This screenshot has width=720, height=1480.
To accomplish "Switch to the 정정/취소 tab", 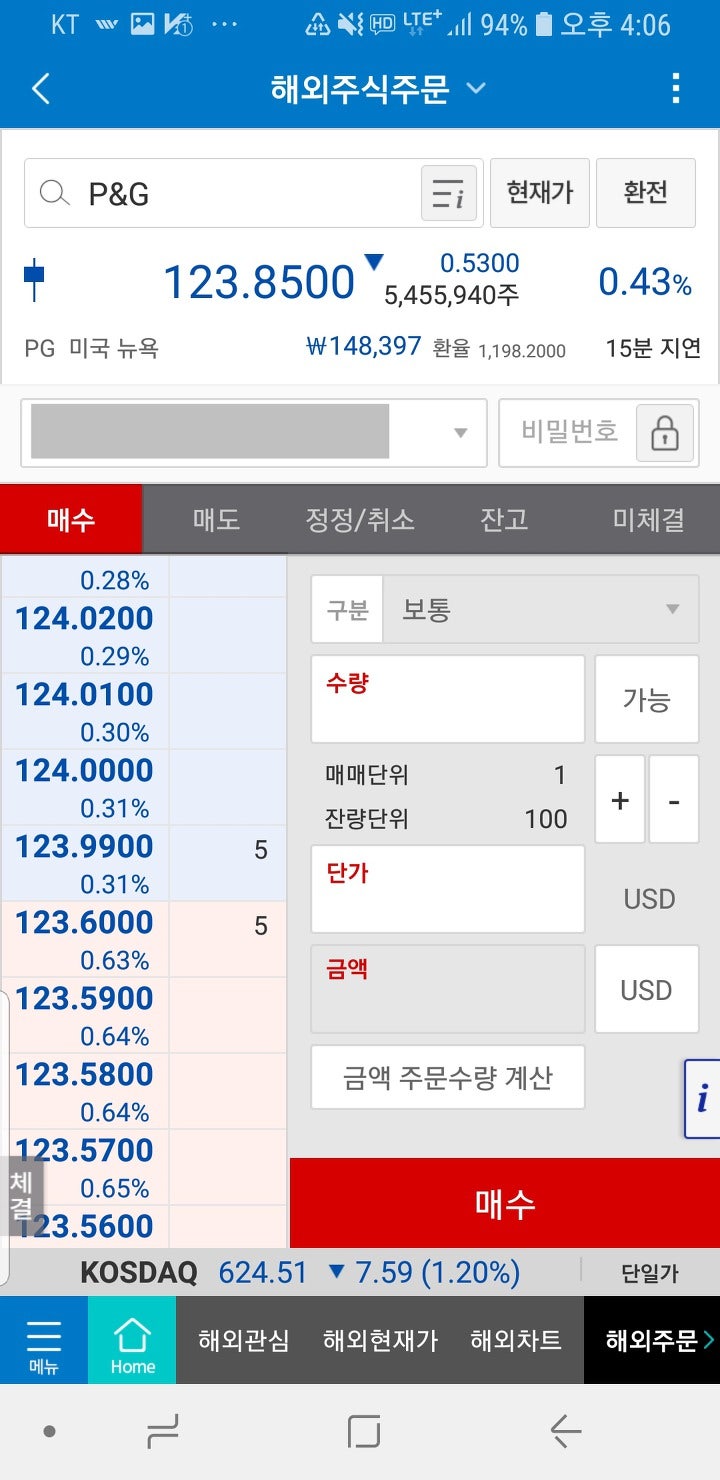I will (360, 520).
